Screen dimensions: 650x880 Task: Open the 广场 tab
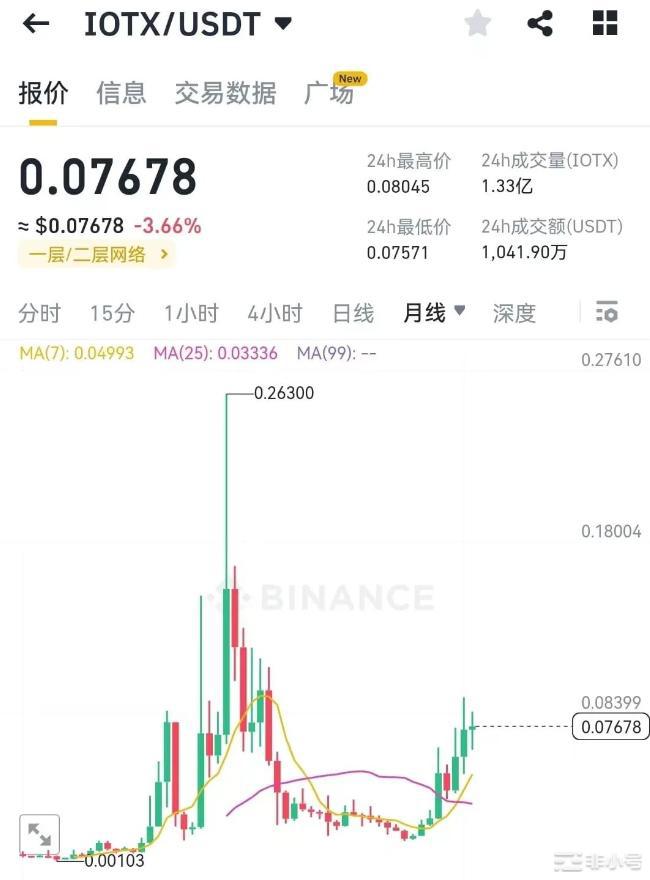(329, 93)
